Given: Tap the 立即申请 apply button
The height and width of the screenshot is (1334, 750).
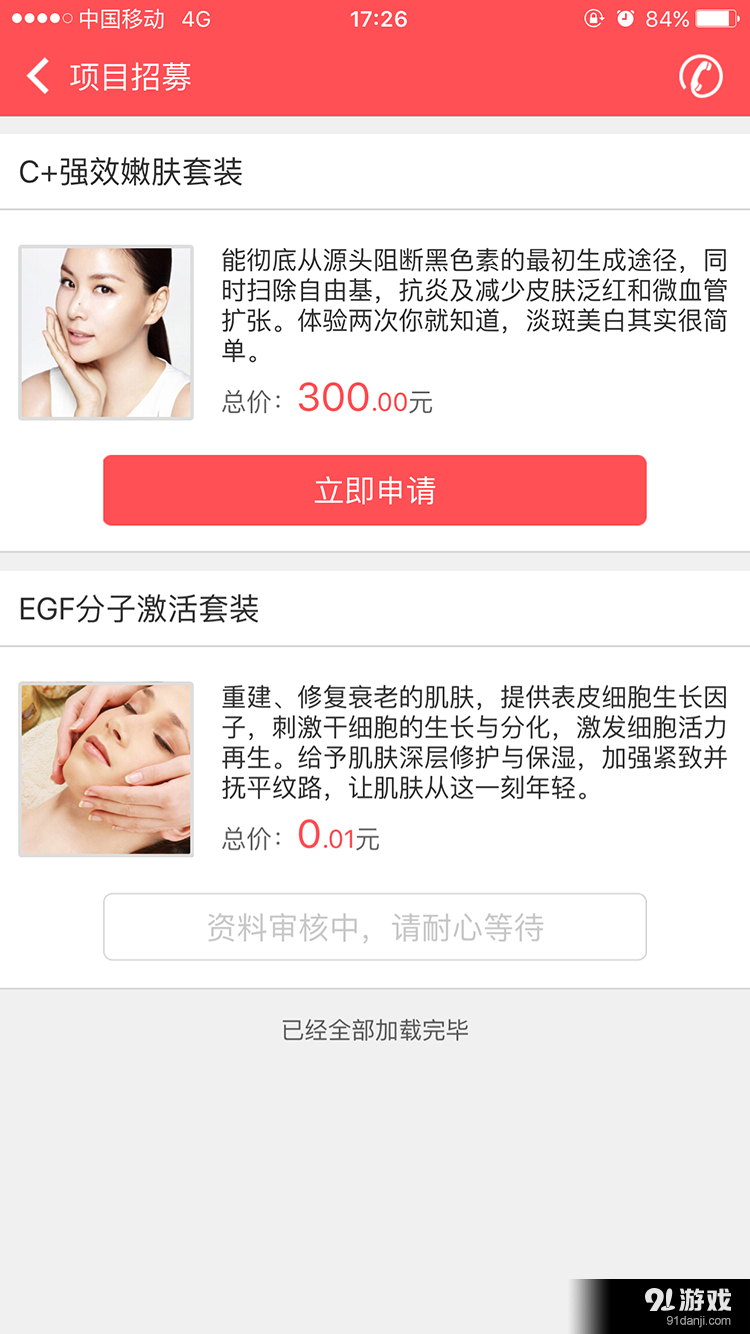Looking at the screenshot, I should pyautogui.click(x=374, y=490).
